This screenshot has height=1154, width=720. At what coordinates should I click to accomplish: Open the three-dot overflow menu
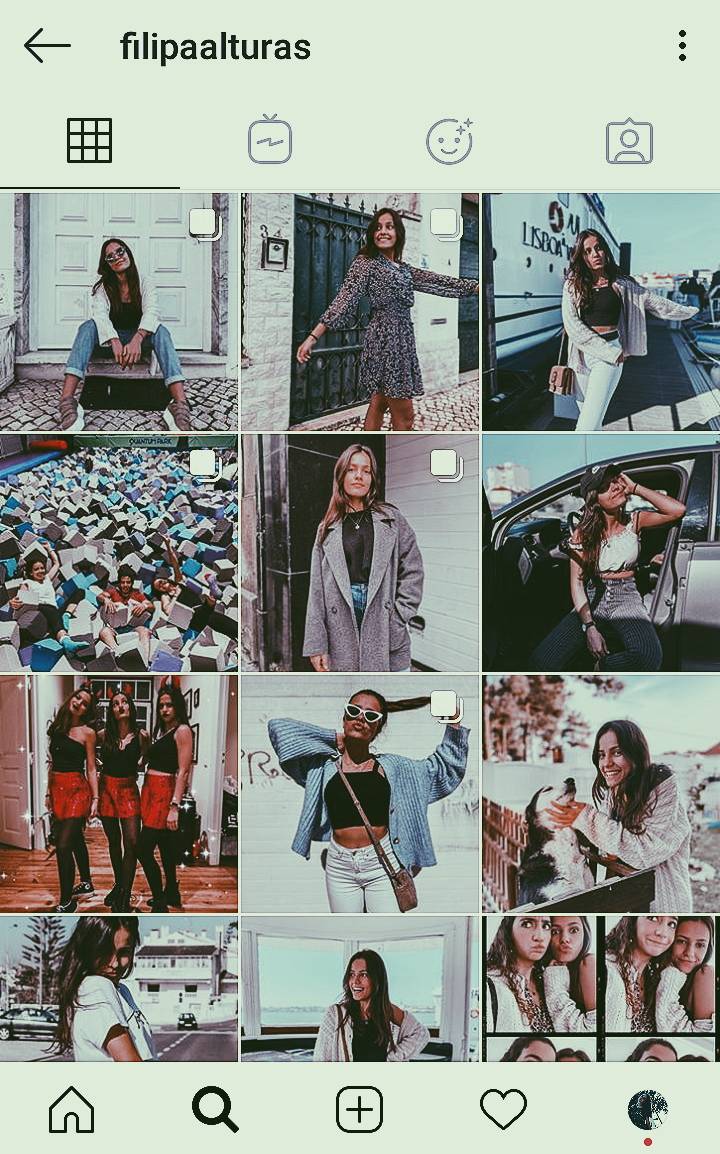click(x=682, y=46)
